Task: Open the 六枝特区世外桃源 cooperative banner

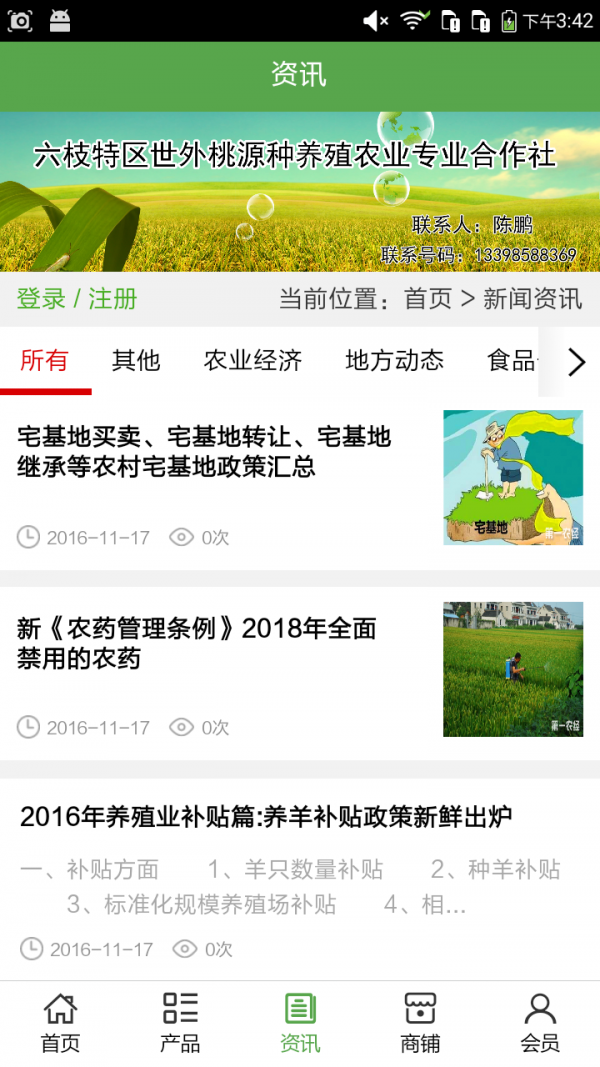Action: 300,191
